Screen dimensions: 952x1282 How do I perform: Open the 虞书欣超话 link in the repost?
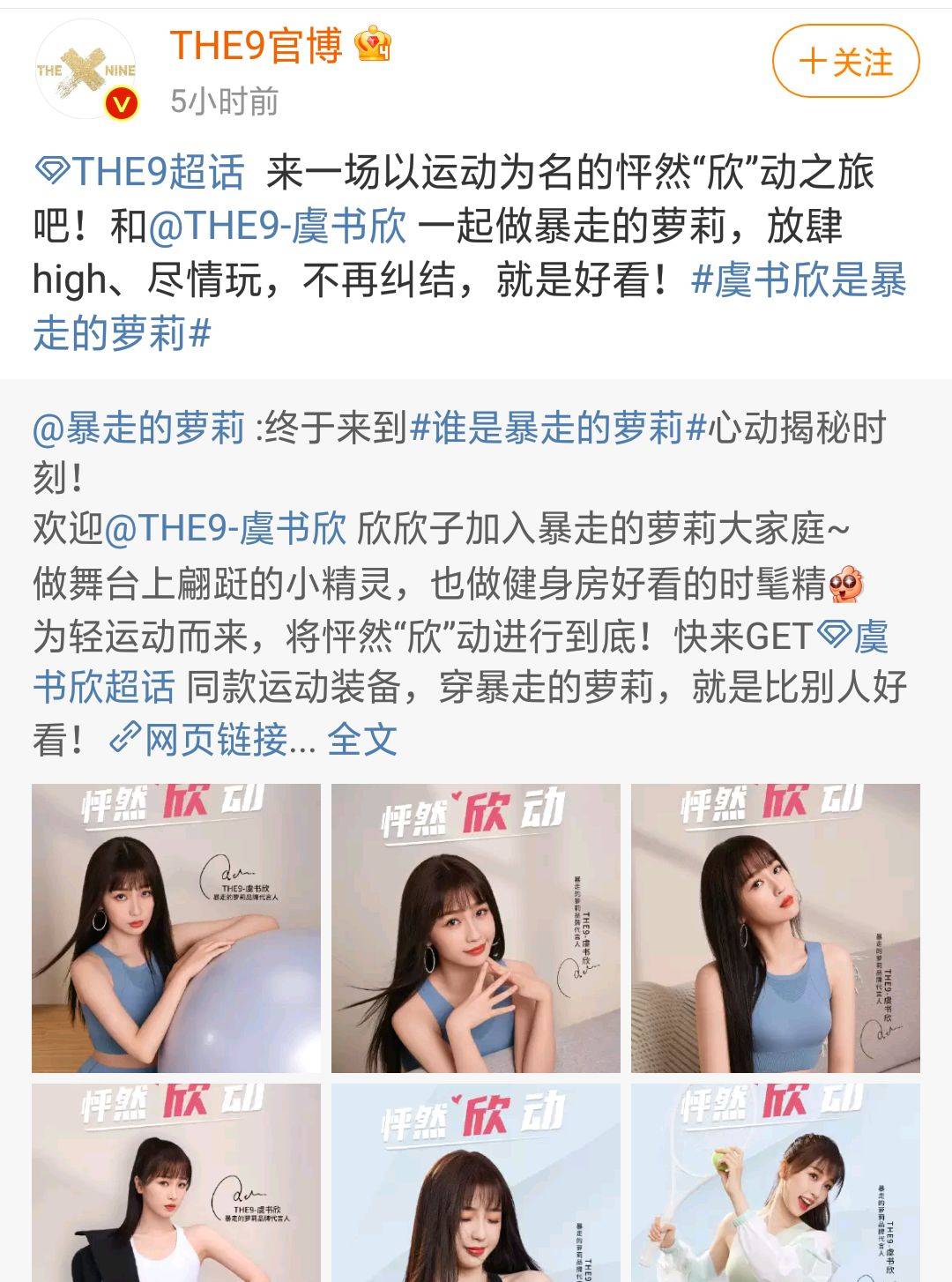coord(106,687)
